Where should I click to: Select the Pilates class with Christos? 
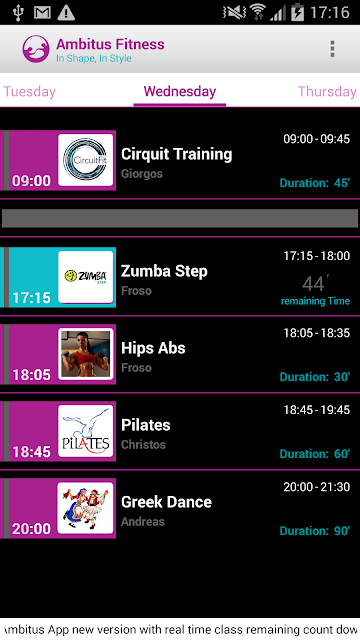tap(180, 431)
